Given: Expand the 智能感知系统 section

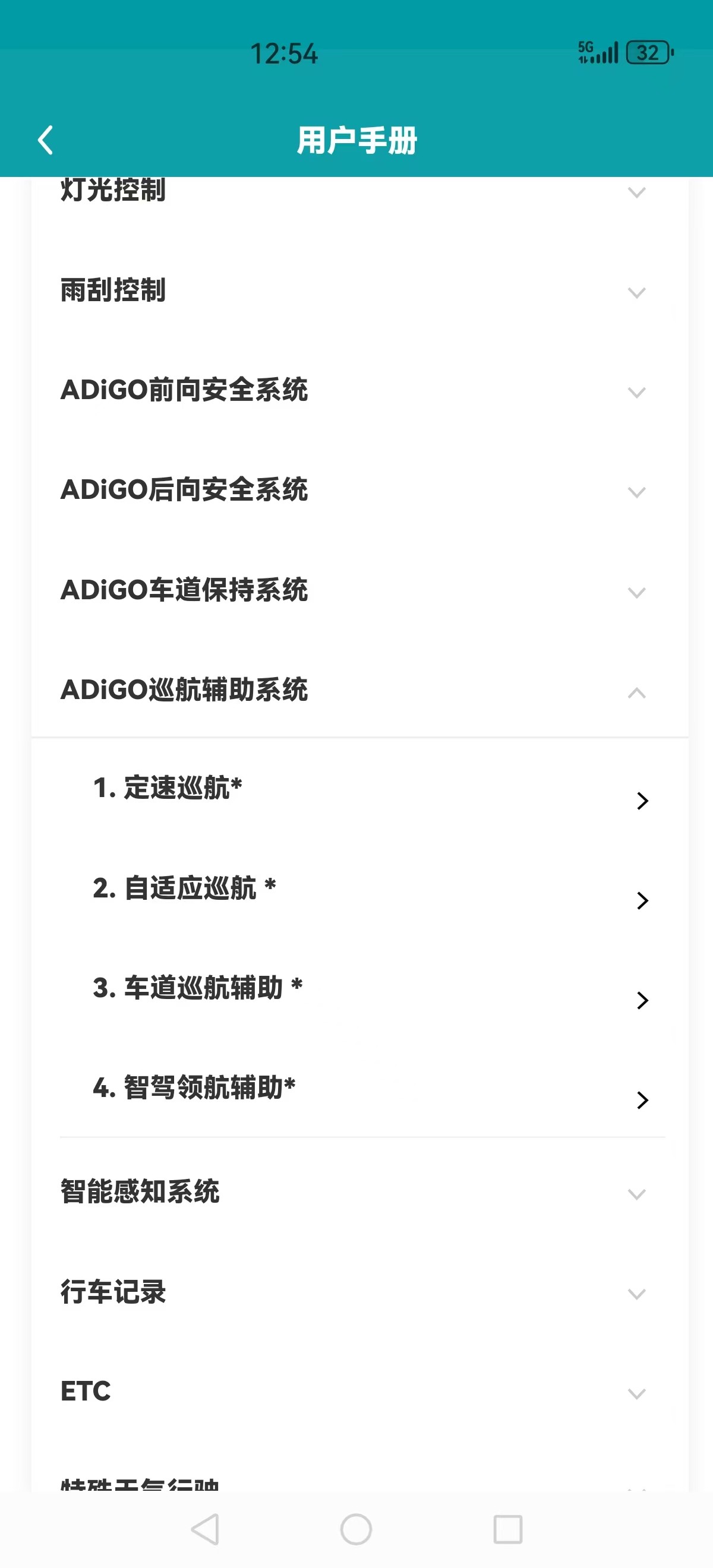Looking at the screenshot, I should [360, 1192].
